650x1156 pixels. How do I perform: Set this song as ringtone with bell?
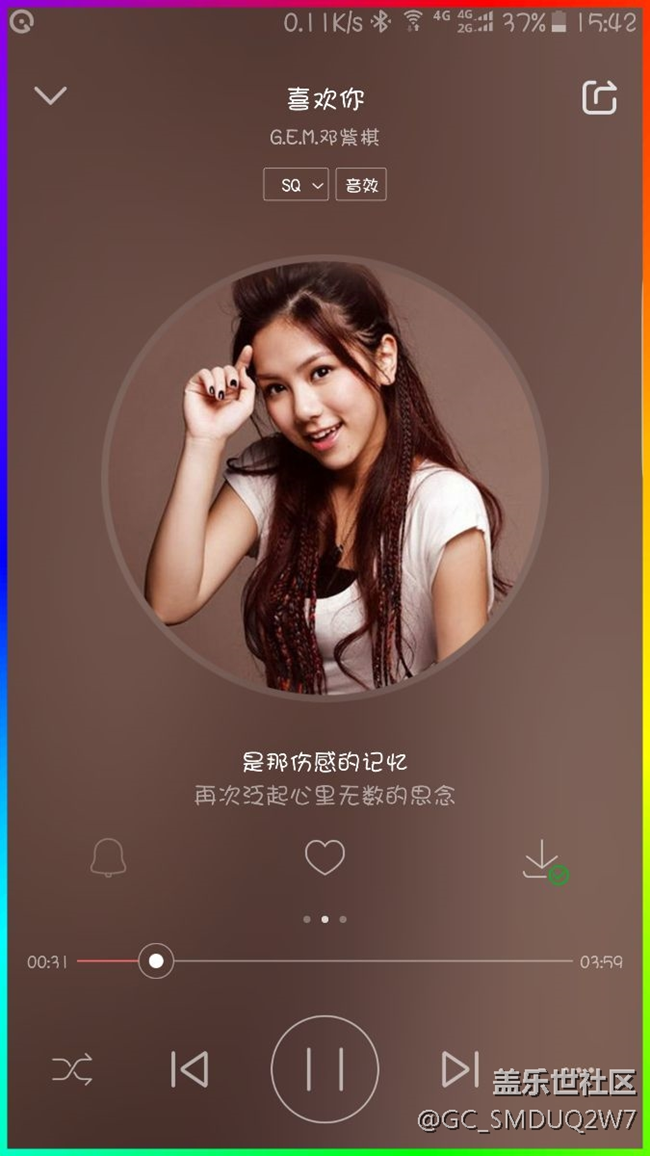coord(108,858)
